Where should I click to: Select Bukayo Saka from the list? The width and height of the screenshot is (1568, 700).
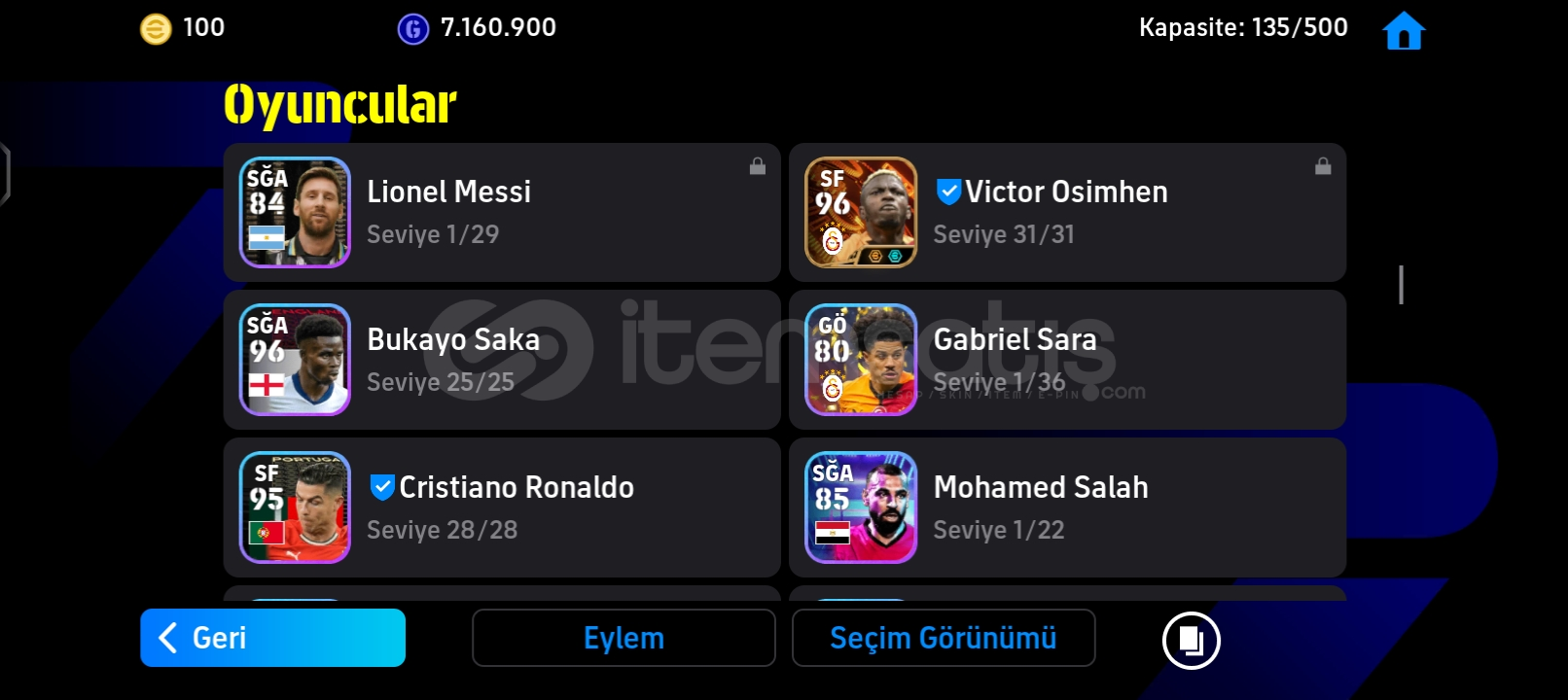tap(501, 360)
